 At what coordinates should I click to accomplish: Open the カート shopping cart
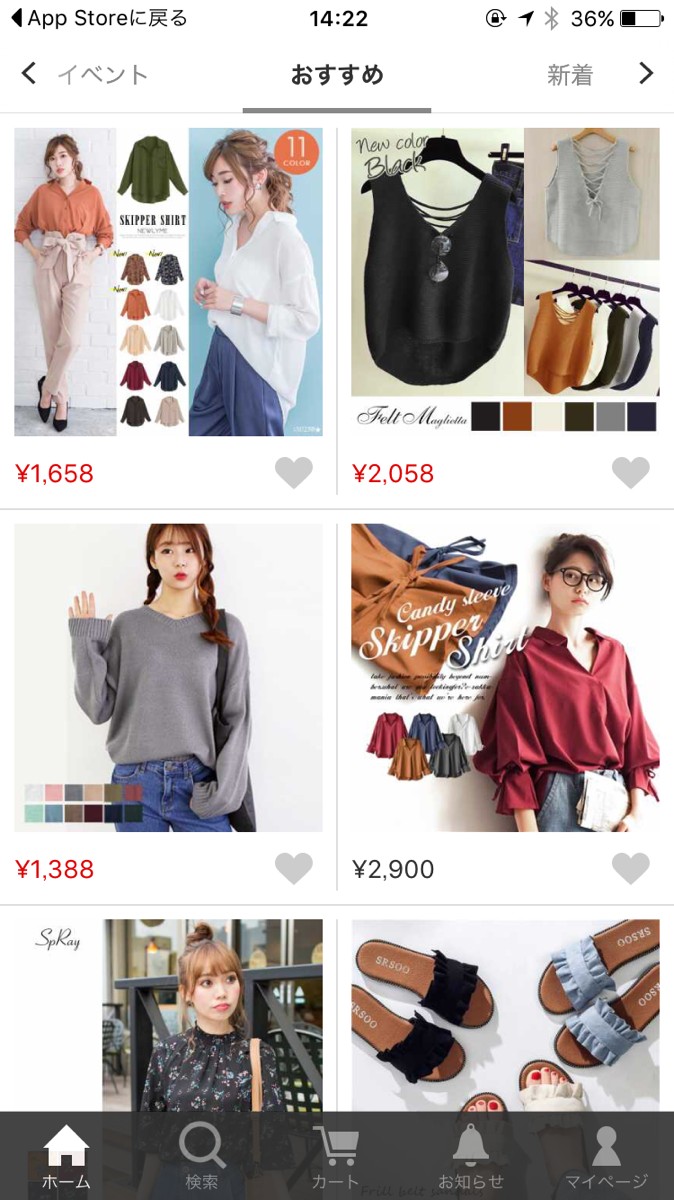[x=336, y=1157]
